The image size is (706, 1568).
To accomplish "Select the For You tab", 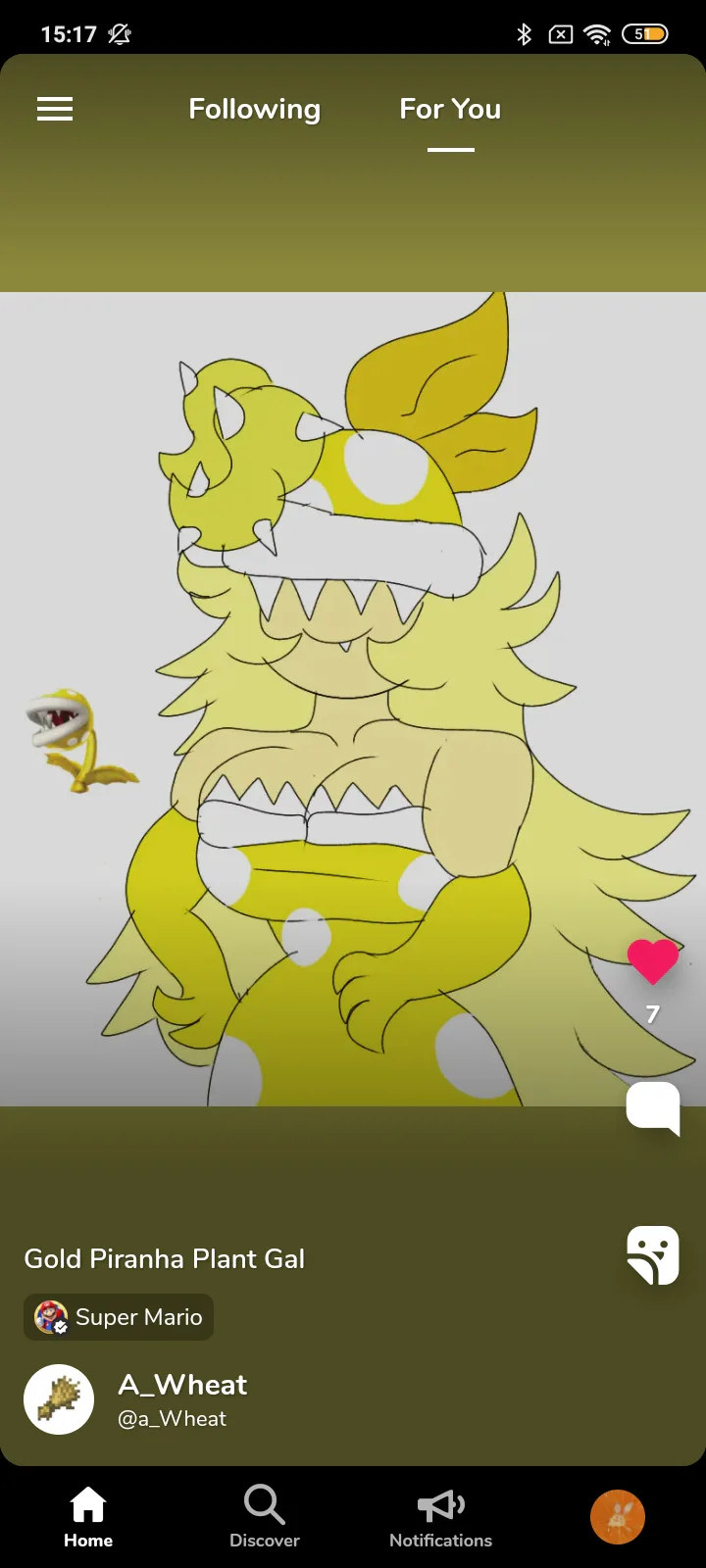I will [x=450, y=109].
